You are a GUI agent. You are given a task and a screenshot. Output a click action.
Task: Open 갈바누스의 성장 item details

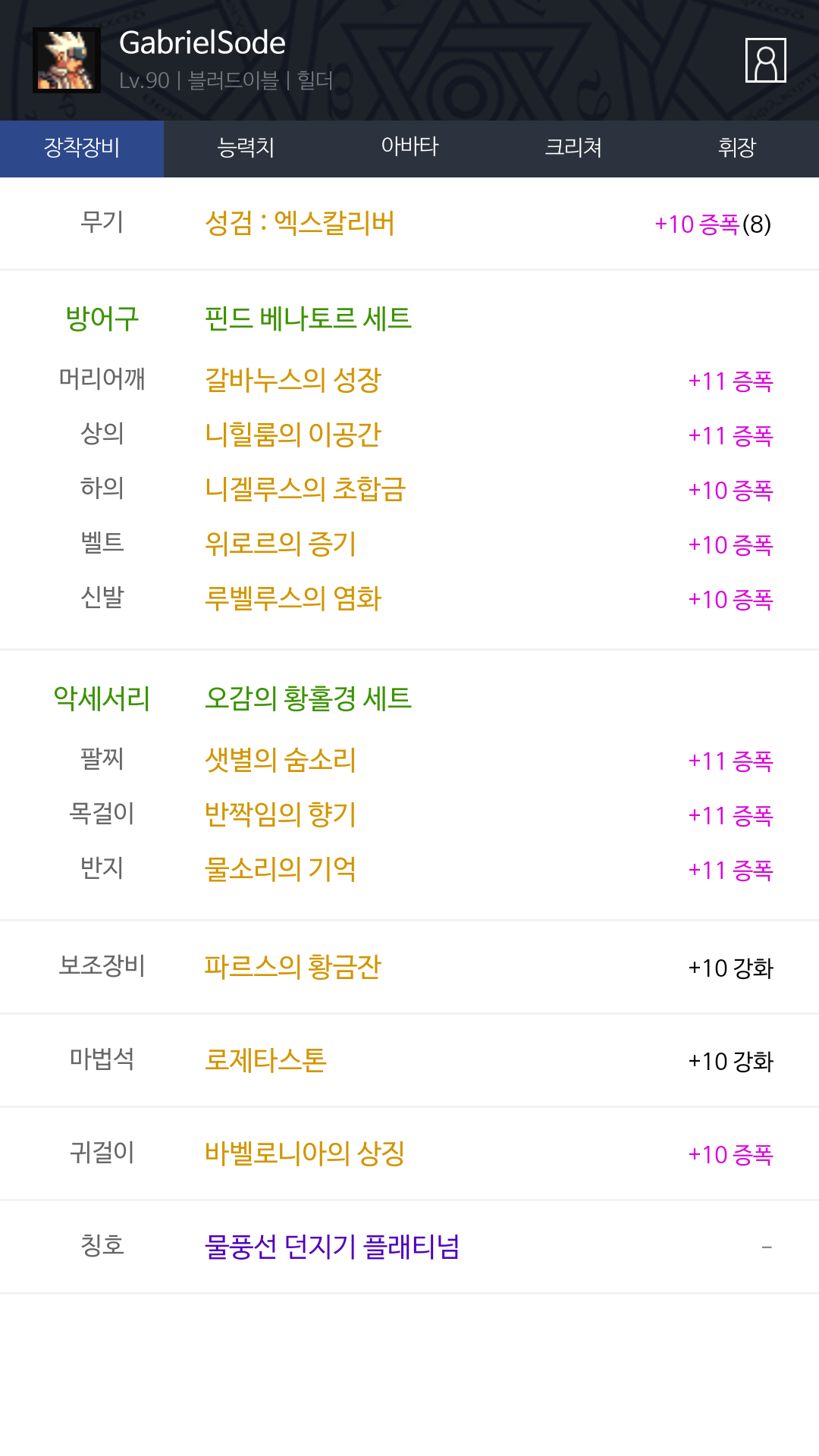tap(293, 381)
